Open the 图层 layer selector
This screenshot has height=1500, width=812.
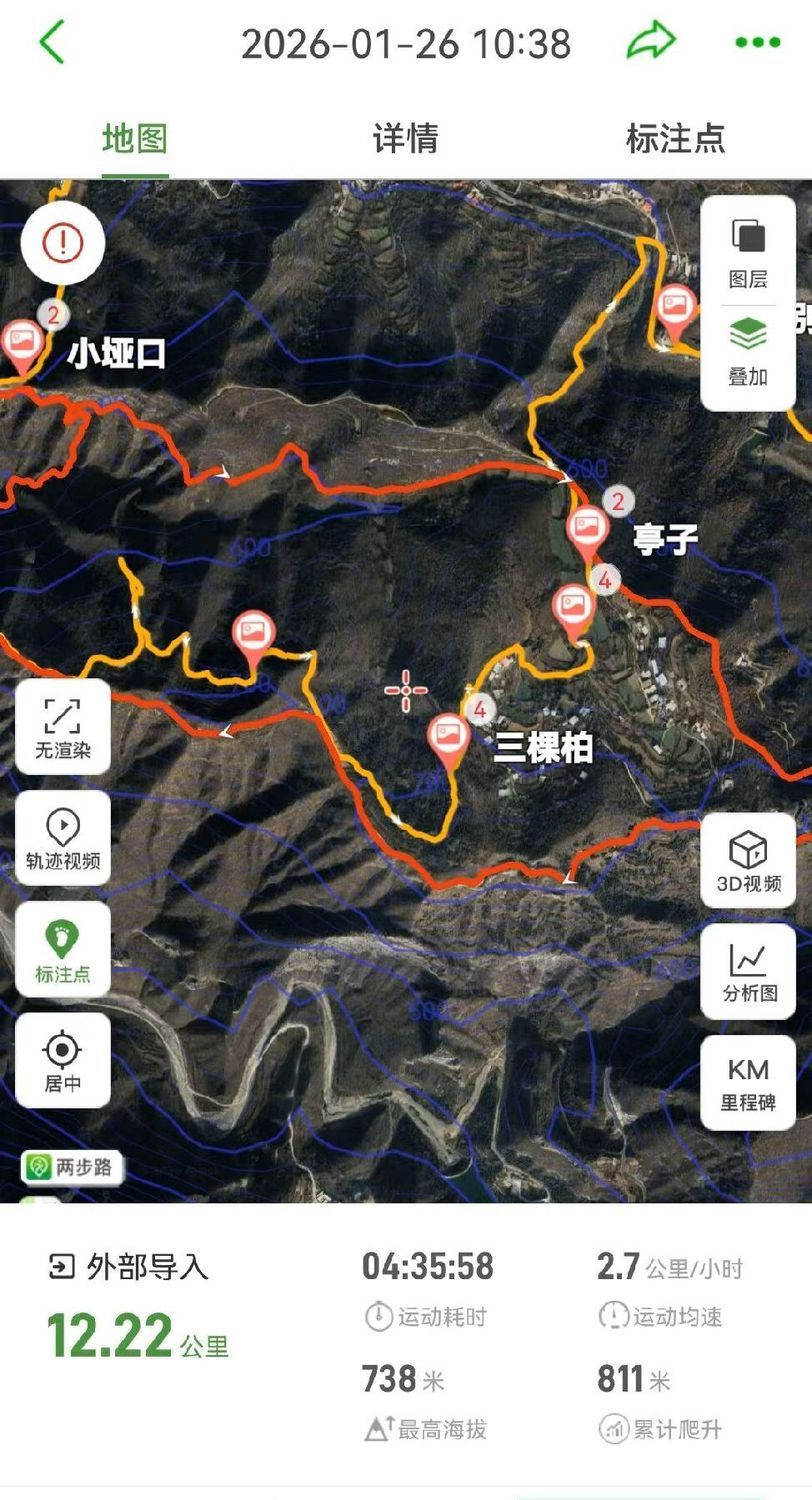[x=748, y=252]
